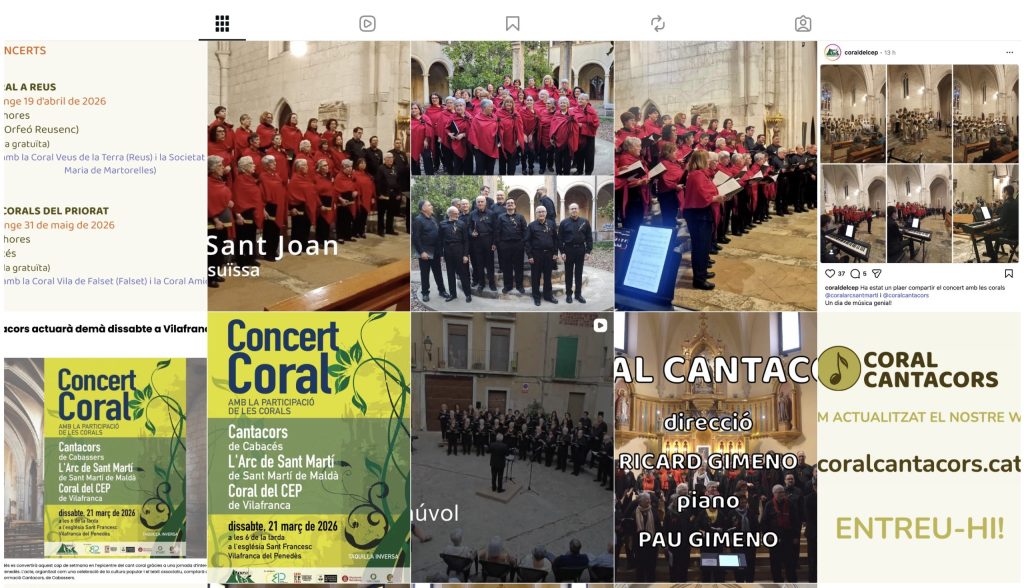This screenshot has width=1024, height=588.
Task: Open the saved posts tab
Action: (x=512, y=23)
